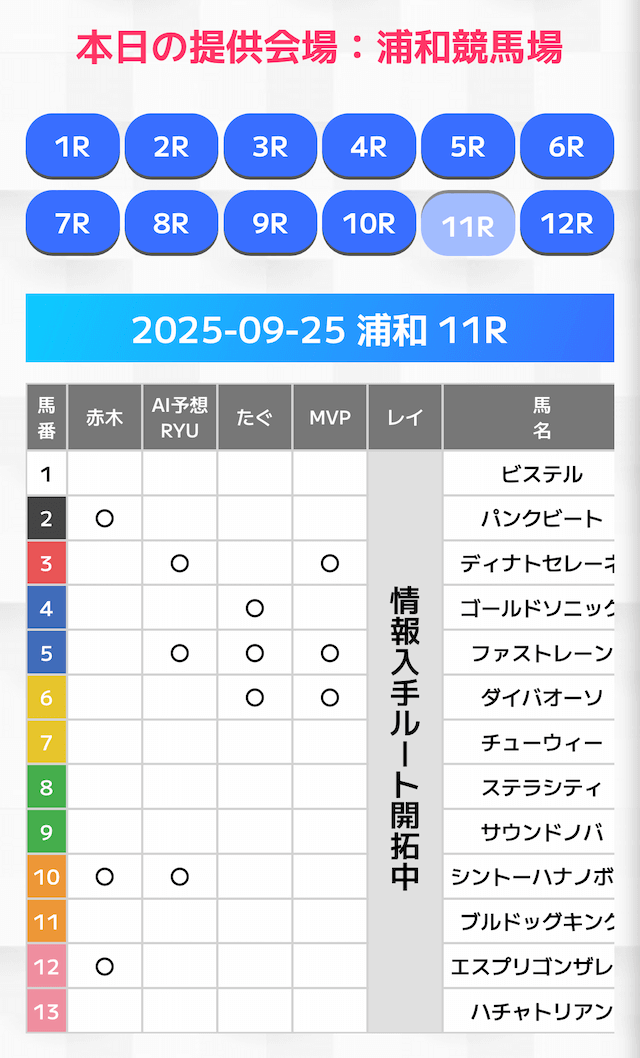Choose race 7R

coord(72,223)
